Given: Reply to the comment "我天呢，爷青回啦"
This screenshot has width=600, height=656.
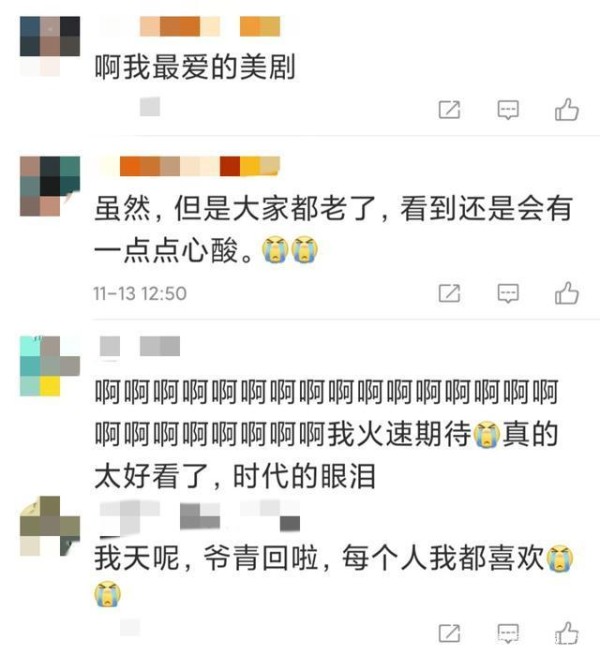Looking at the screenshot, I should click(x=508, y=634).
